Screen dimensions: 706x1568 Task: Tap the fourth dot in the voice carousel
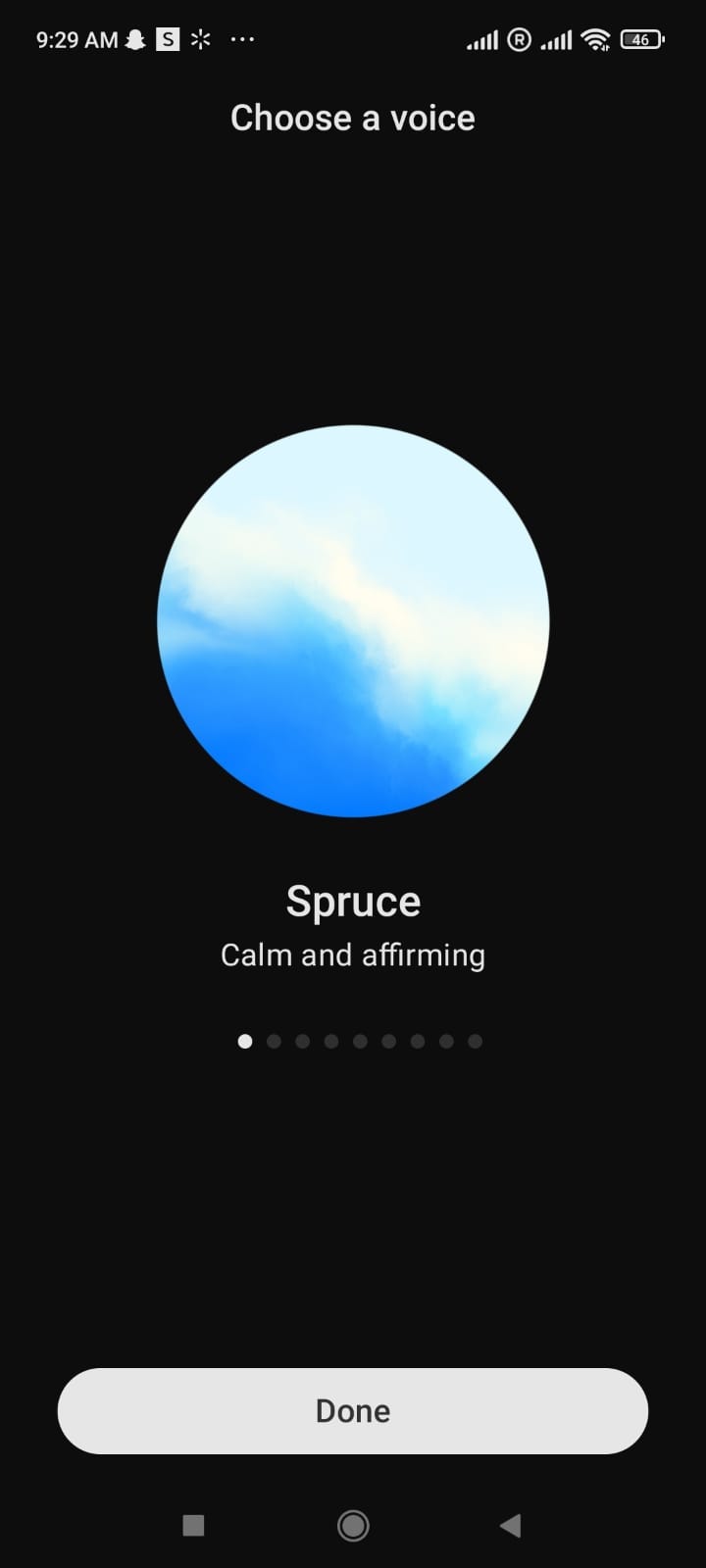click(x=330, y=1041)
